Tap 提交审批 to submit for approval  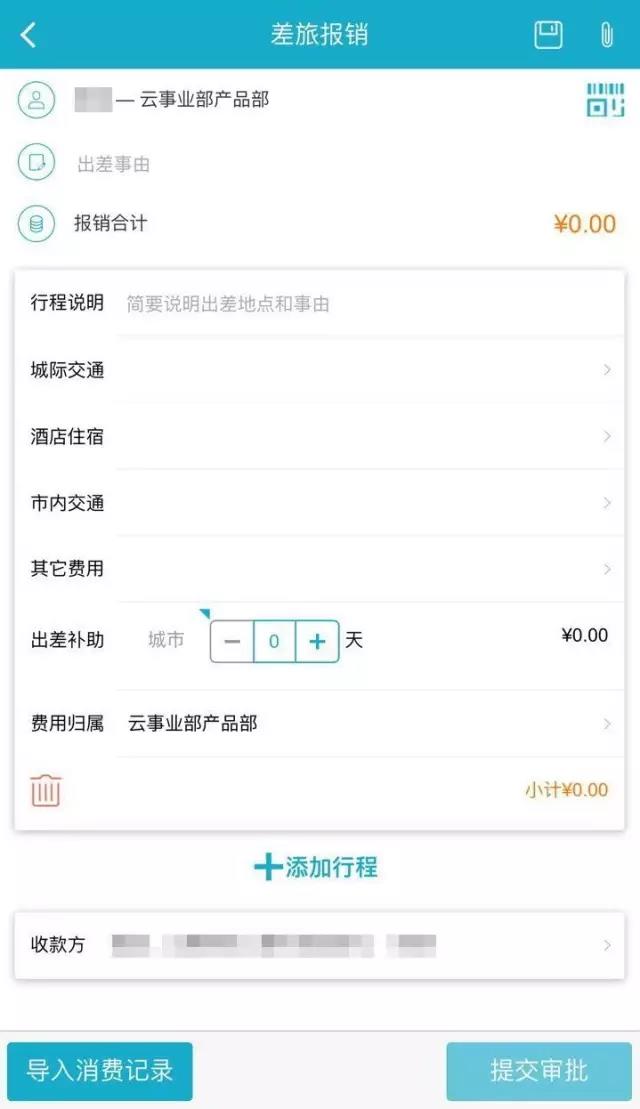539,1071
